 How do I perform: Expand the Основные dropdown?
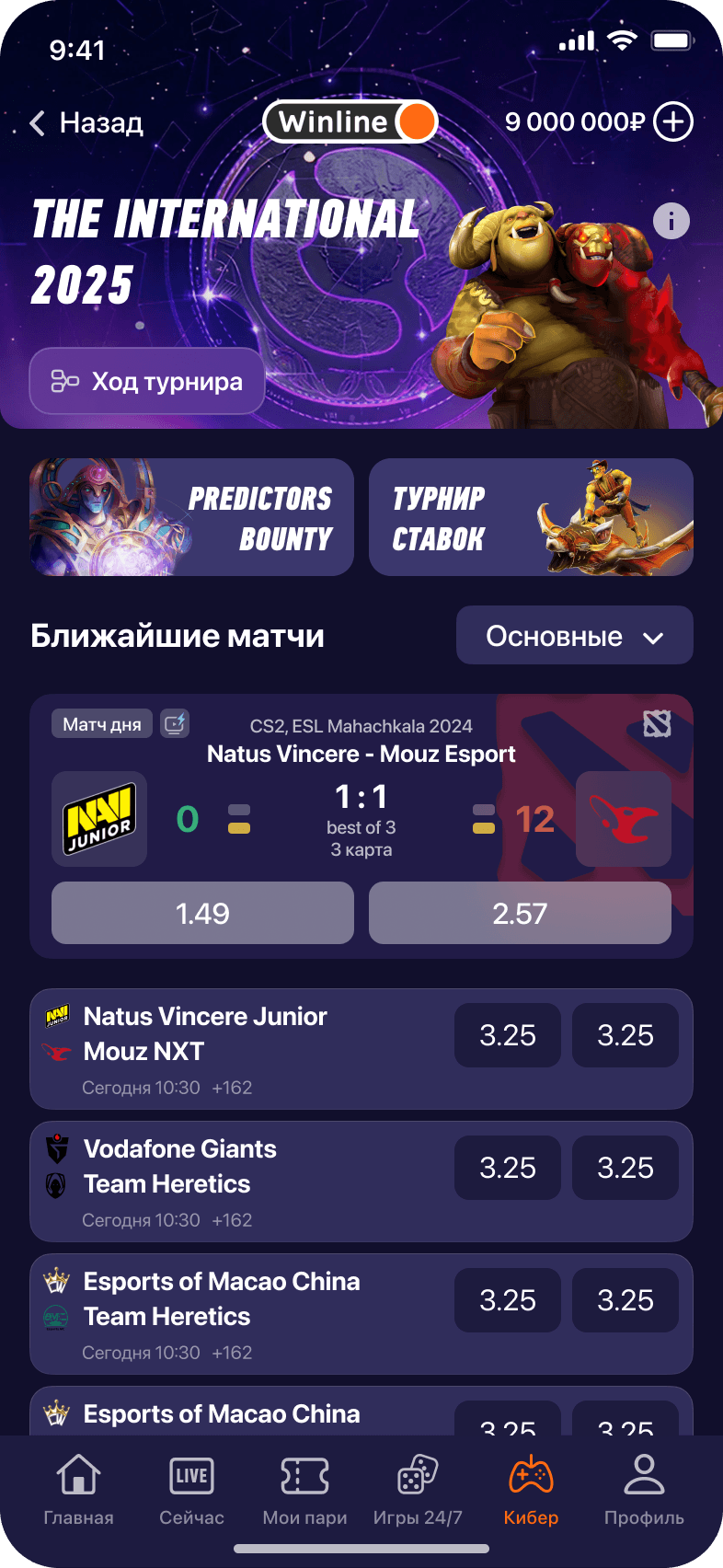[x=575, y=635]
